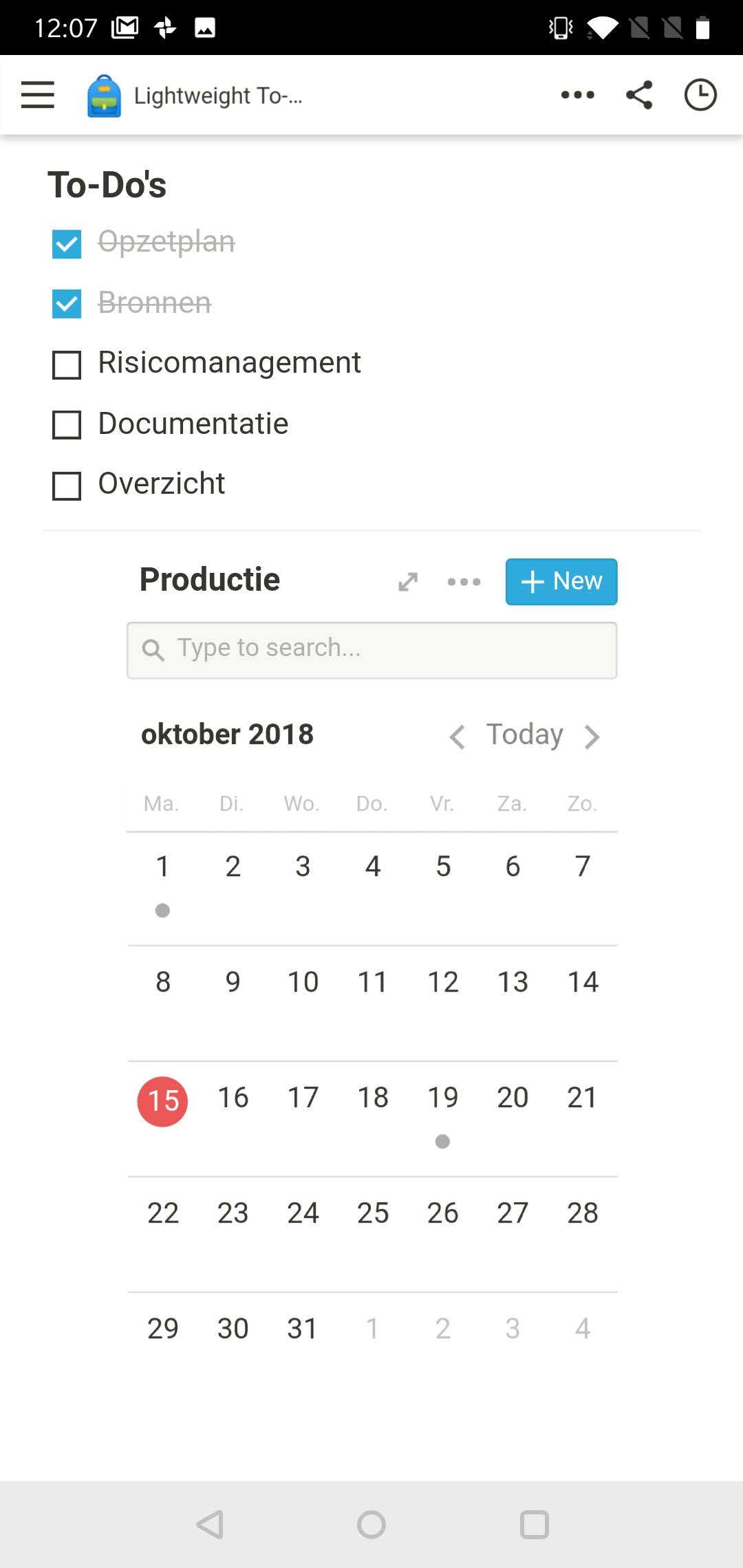Create a new Productie entry with New
Viewport: 743px width, 1568px height.
(x=561, y=581)
